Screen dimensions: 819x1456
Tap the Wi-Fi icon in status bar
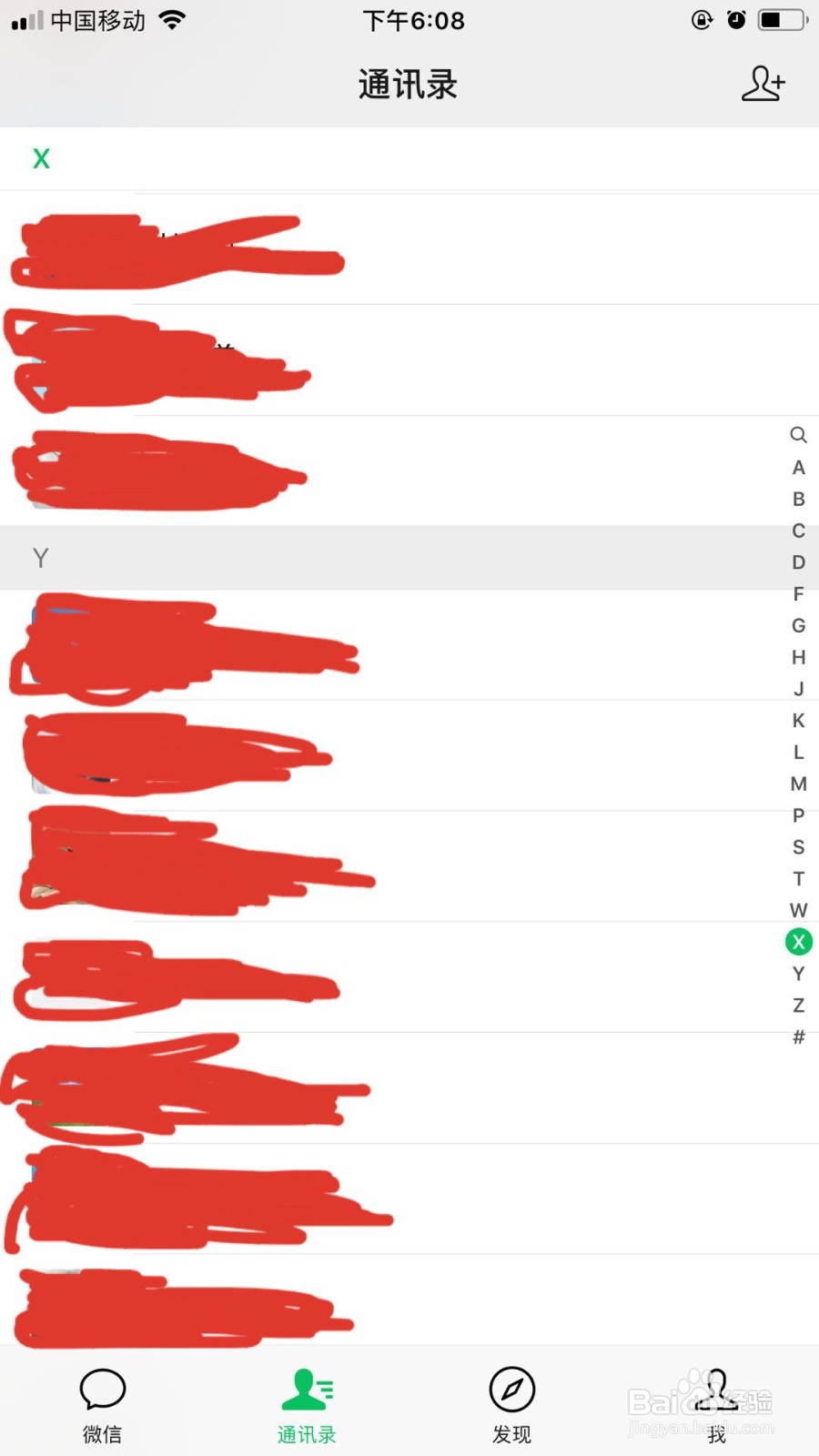(174, 19)
